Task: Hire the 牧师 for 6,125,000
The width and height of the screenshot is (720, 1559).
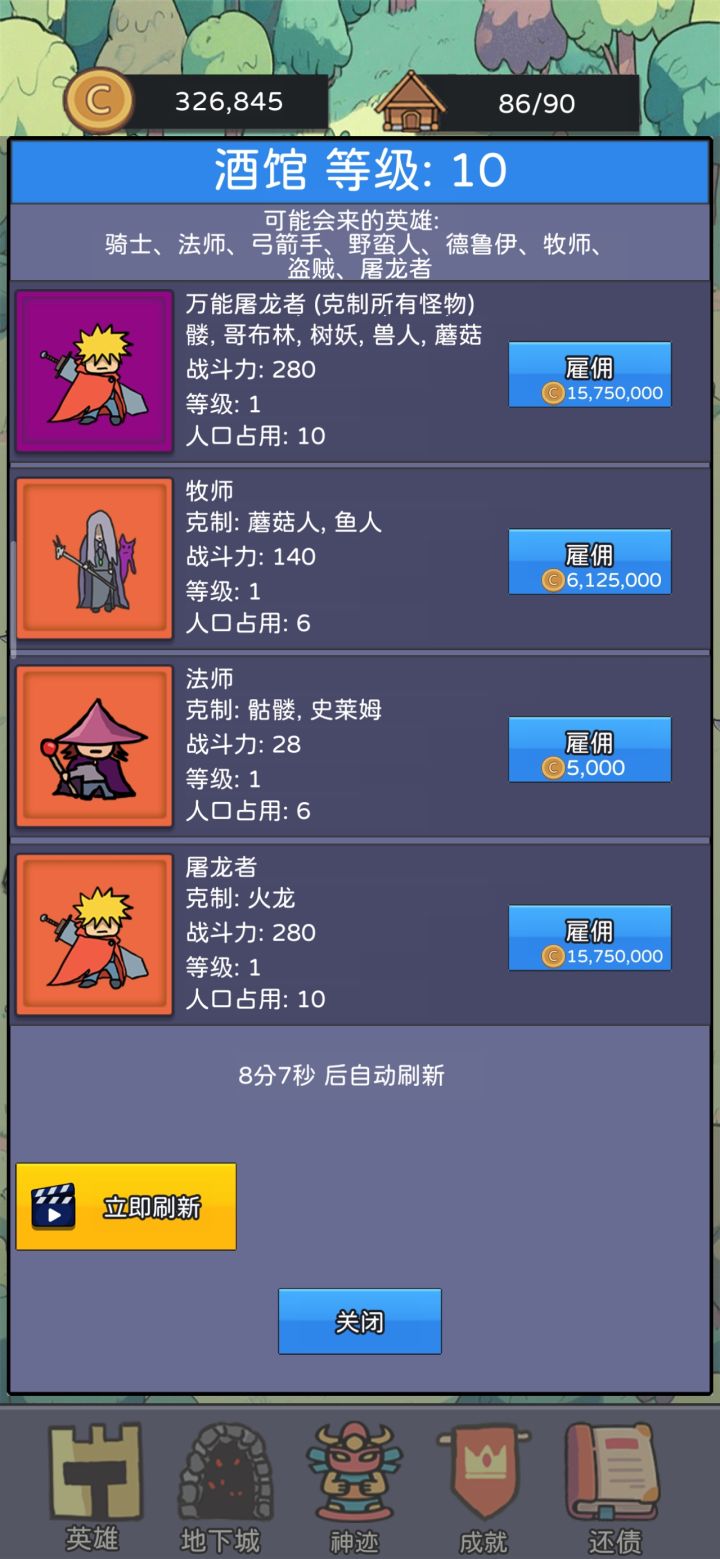Action: 589,562
